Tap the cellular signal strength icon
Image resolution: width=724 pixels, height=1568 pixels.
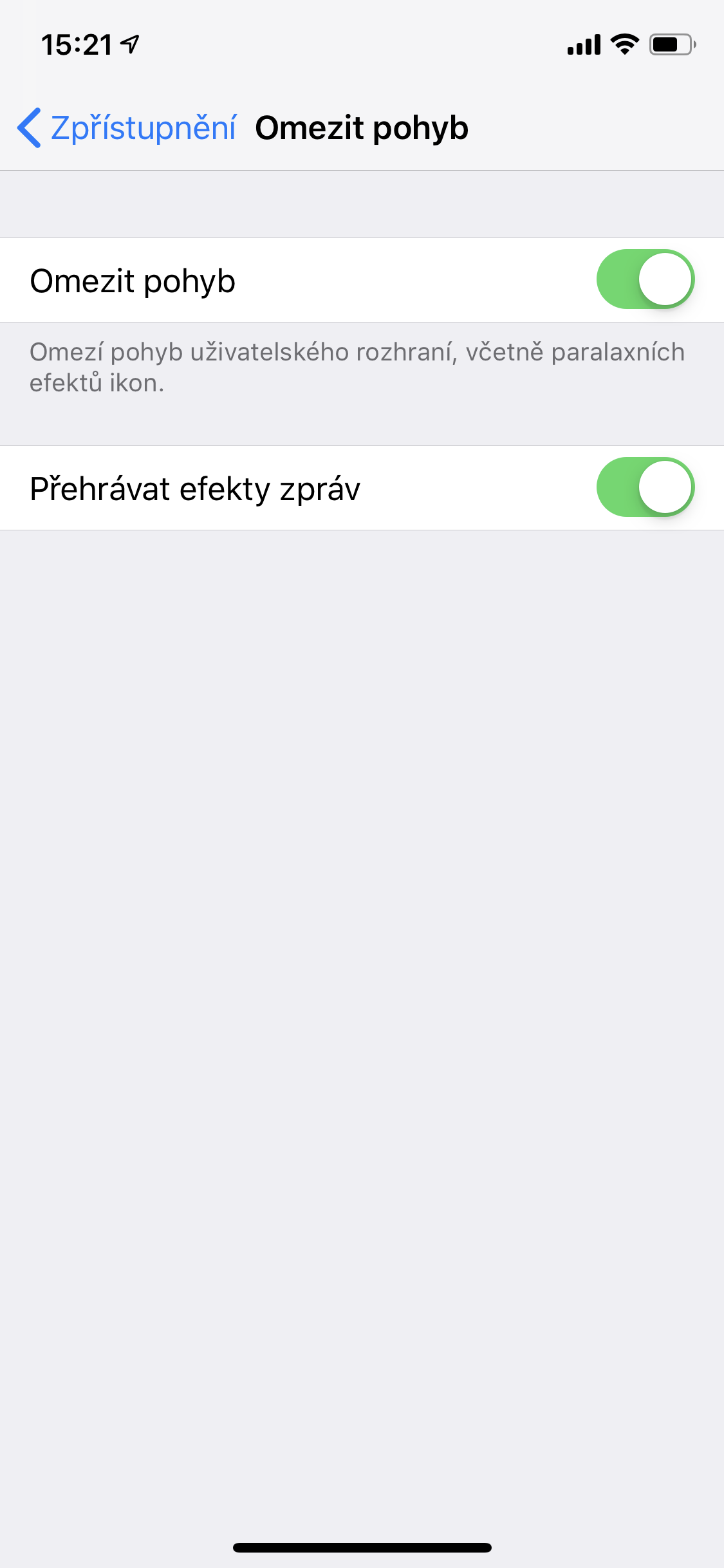coord(584,44)
